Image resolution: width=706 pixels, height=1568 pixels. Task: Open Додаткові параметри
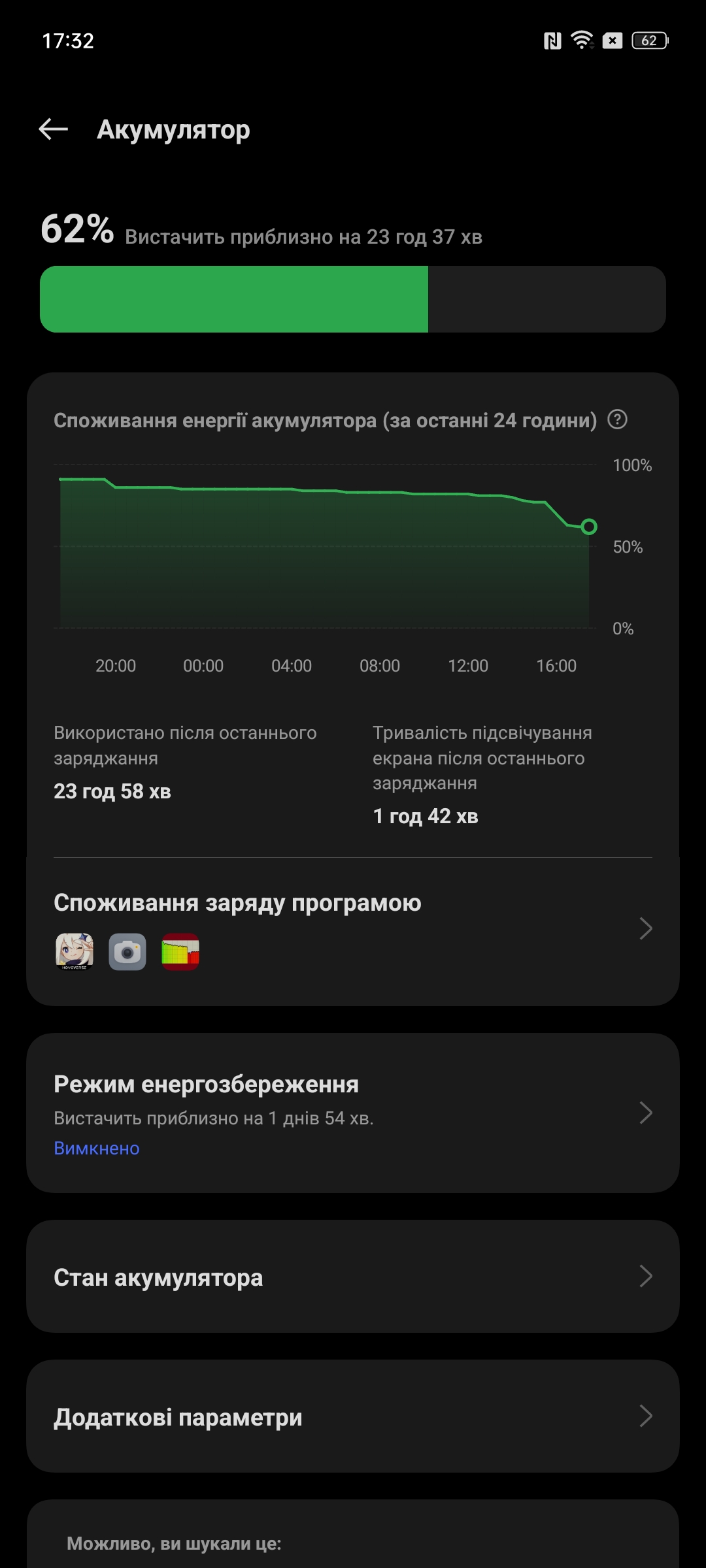[353, 1416]
